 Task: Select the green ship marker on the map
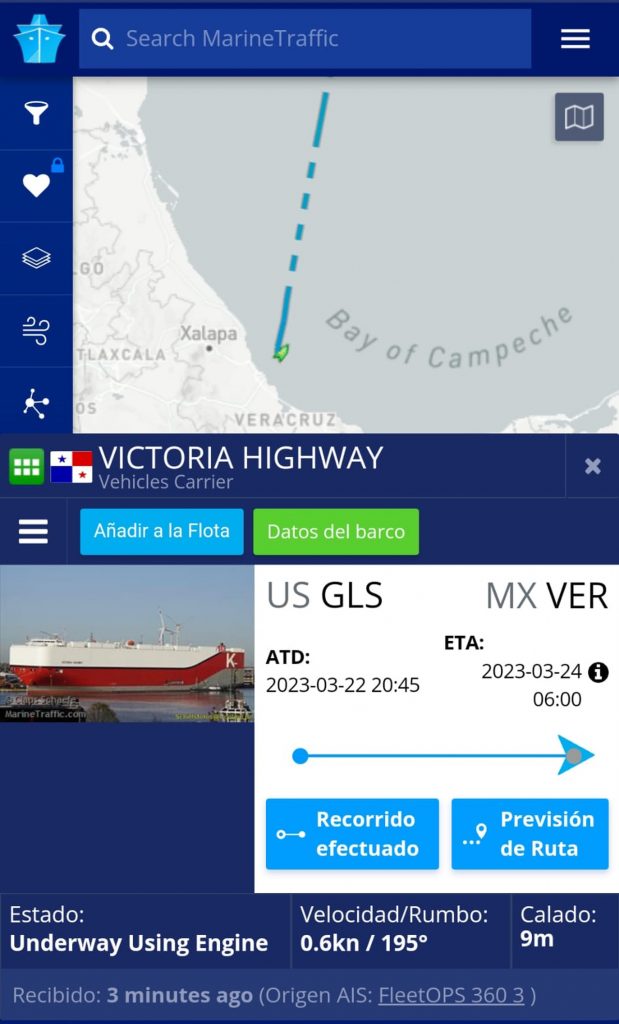coord(282,352)
